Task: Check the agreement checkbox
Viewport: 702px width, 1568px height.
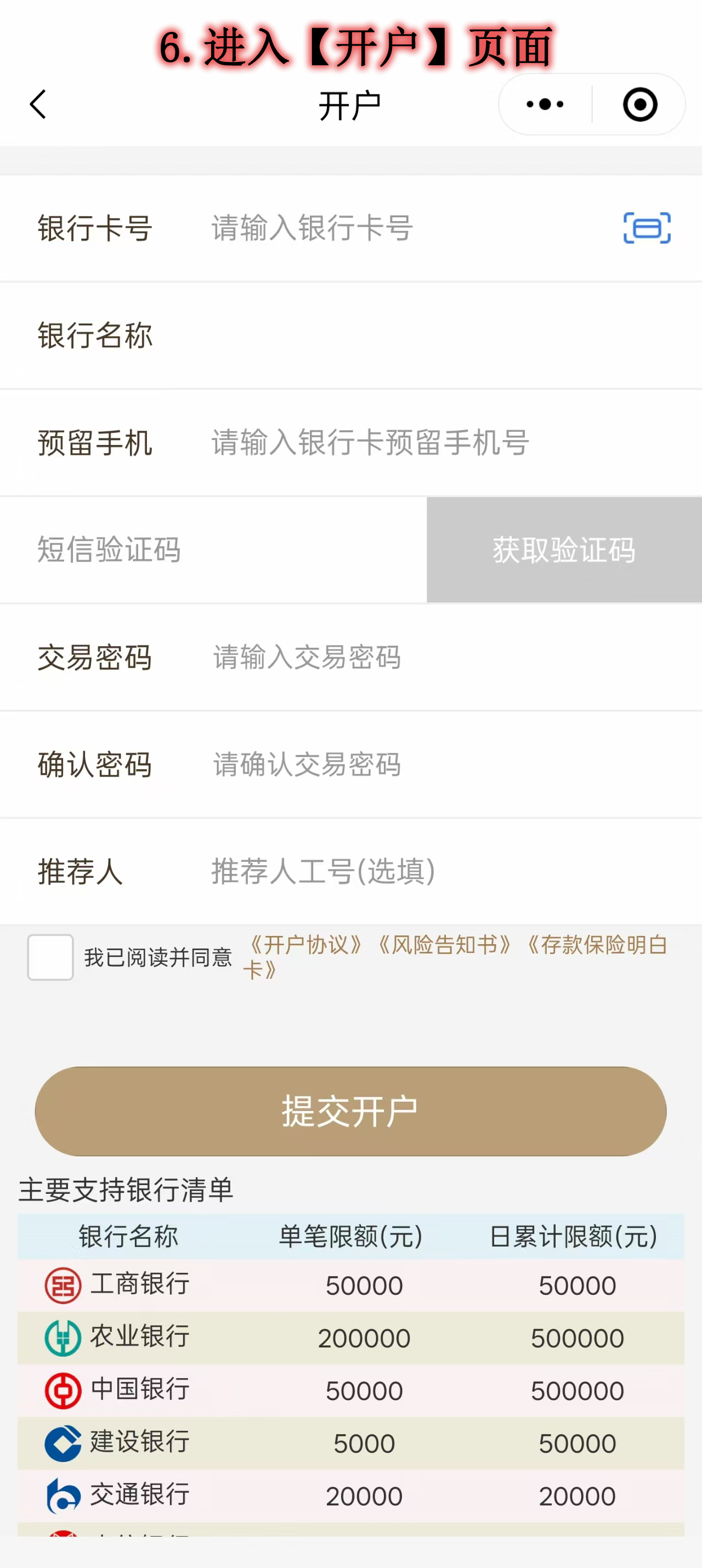Action: (50, 957)
